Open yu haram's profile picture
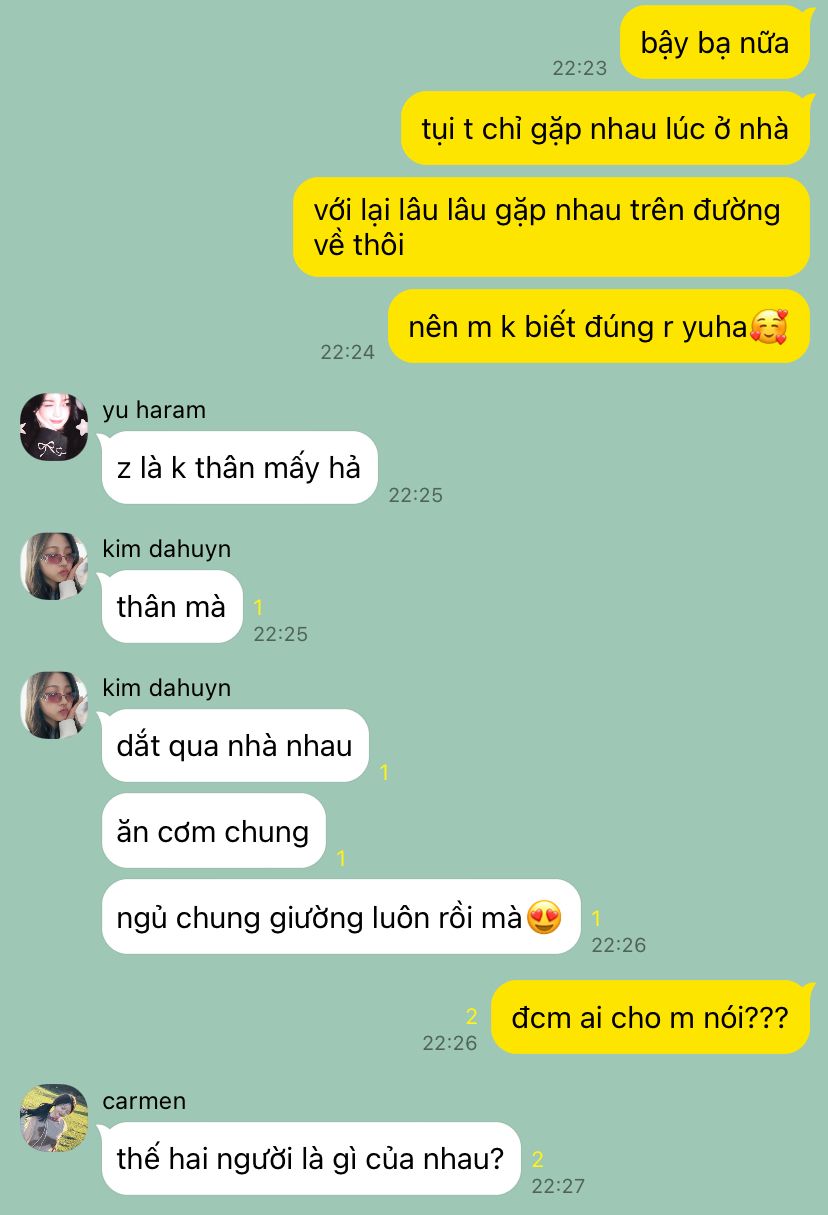The image size is (828, 1215). [x=54, y=427]
